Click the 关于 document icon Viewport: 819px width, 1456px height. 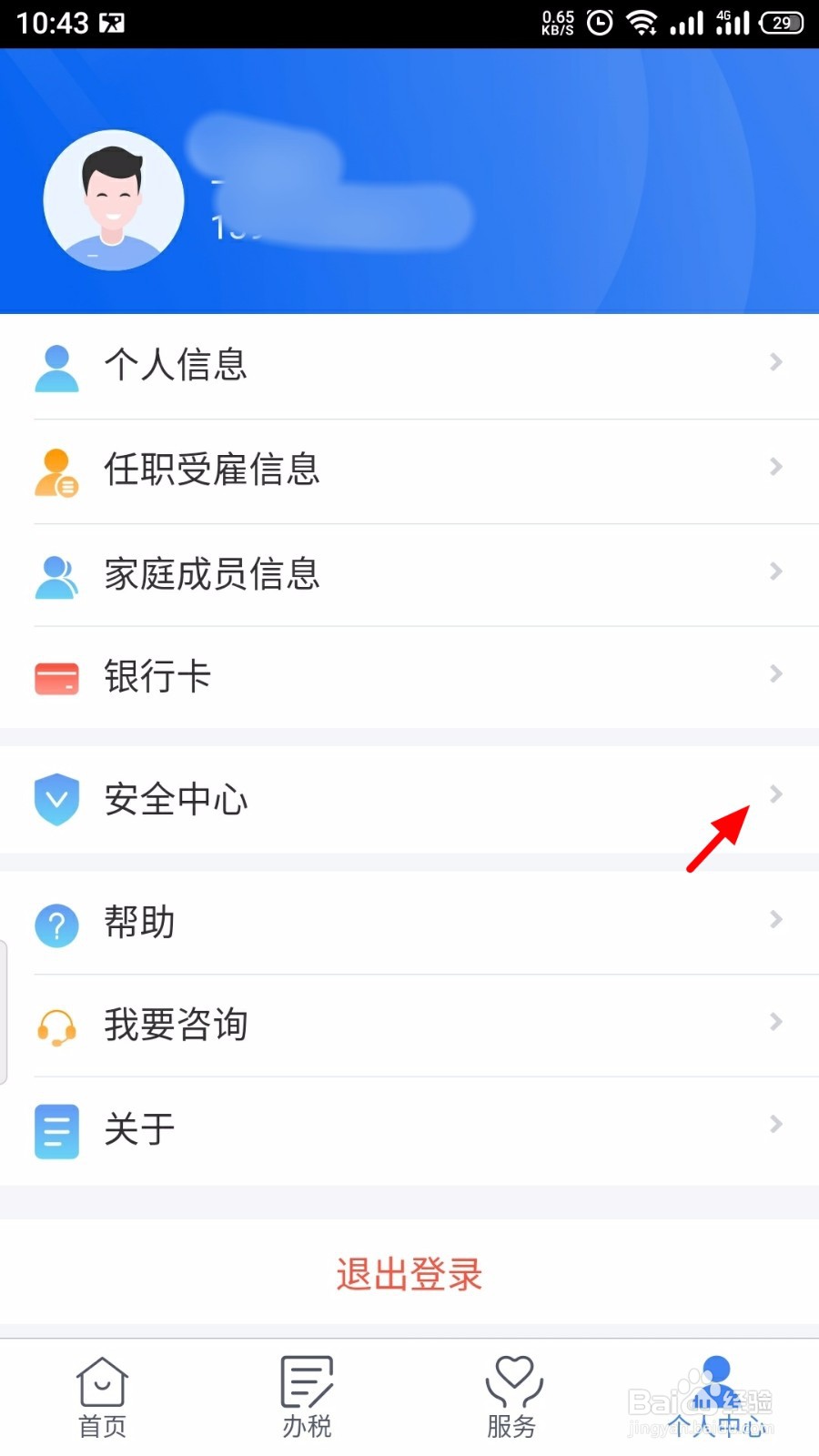(x=56, y=1130)
